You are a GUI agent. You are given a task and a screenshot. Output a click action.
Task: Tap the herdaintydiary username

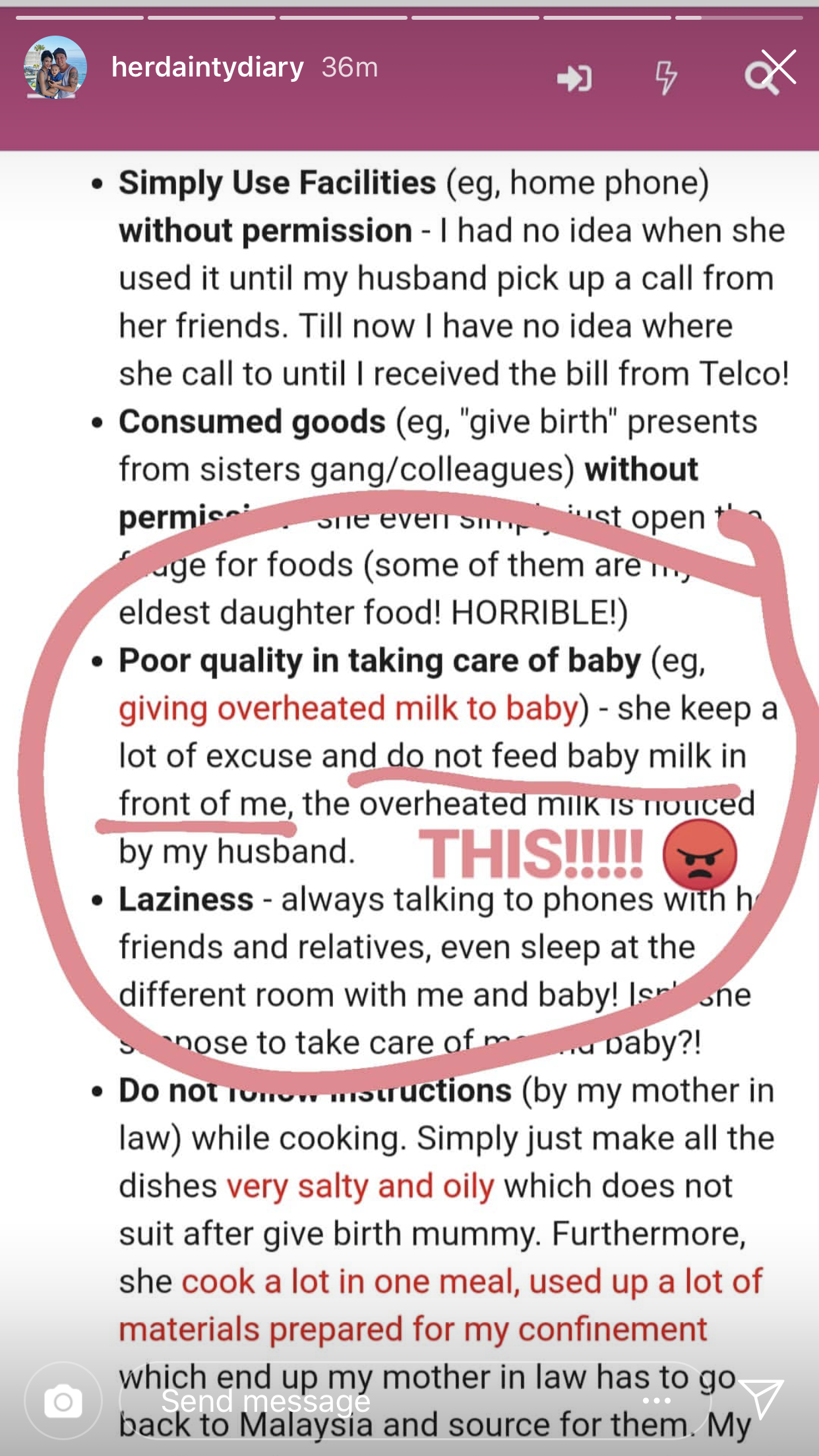pos(208,67)
